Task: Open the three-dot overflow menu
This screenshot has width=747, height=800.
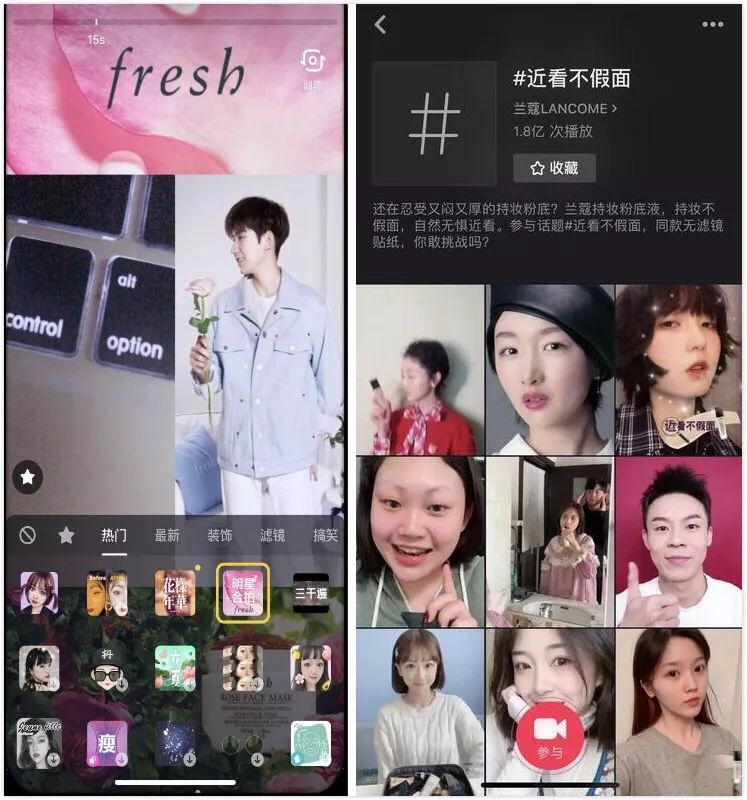Action: (712, 25)
